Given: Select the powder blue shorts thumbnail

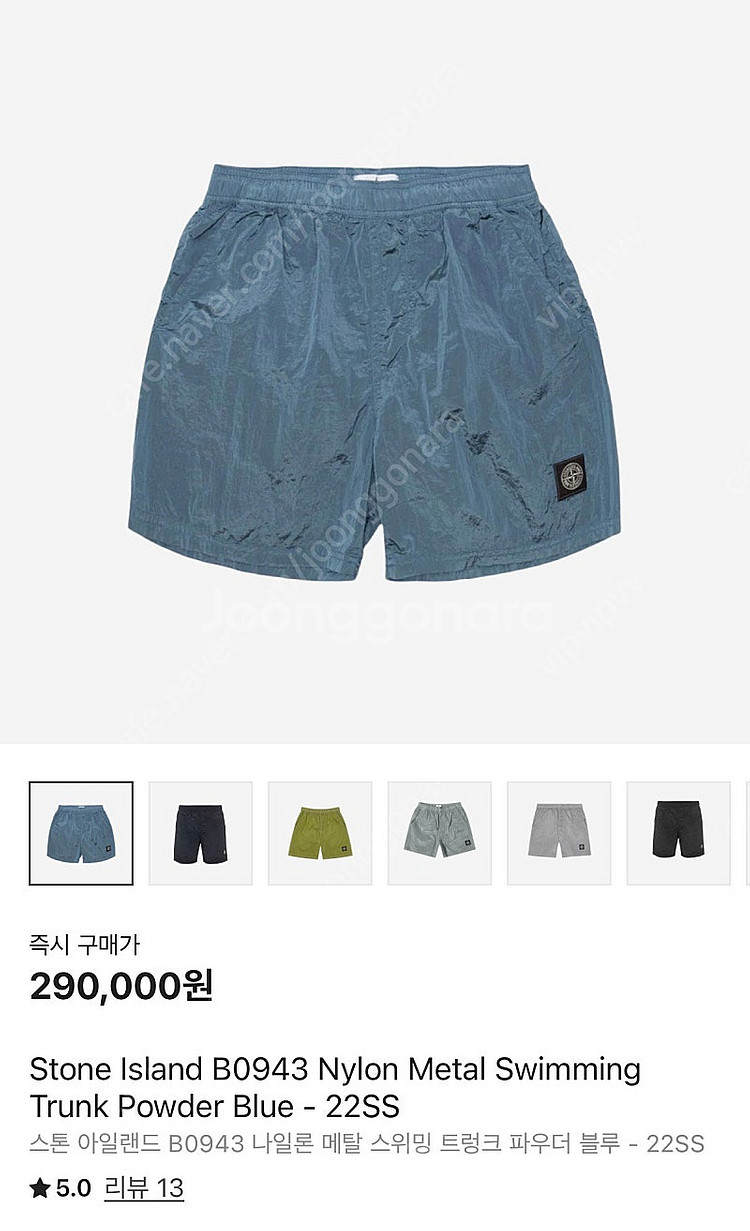Looking at the screenshot, I should (x=81, y=833).
